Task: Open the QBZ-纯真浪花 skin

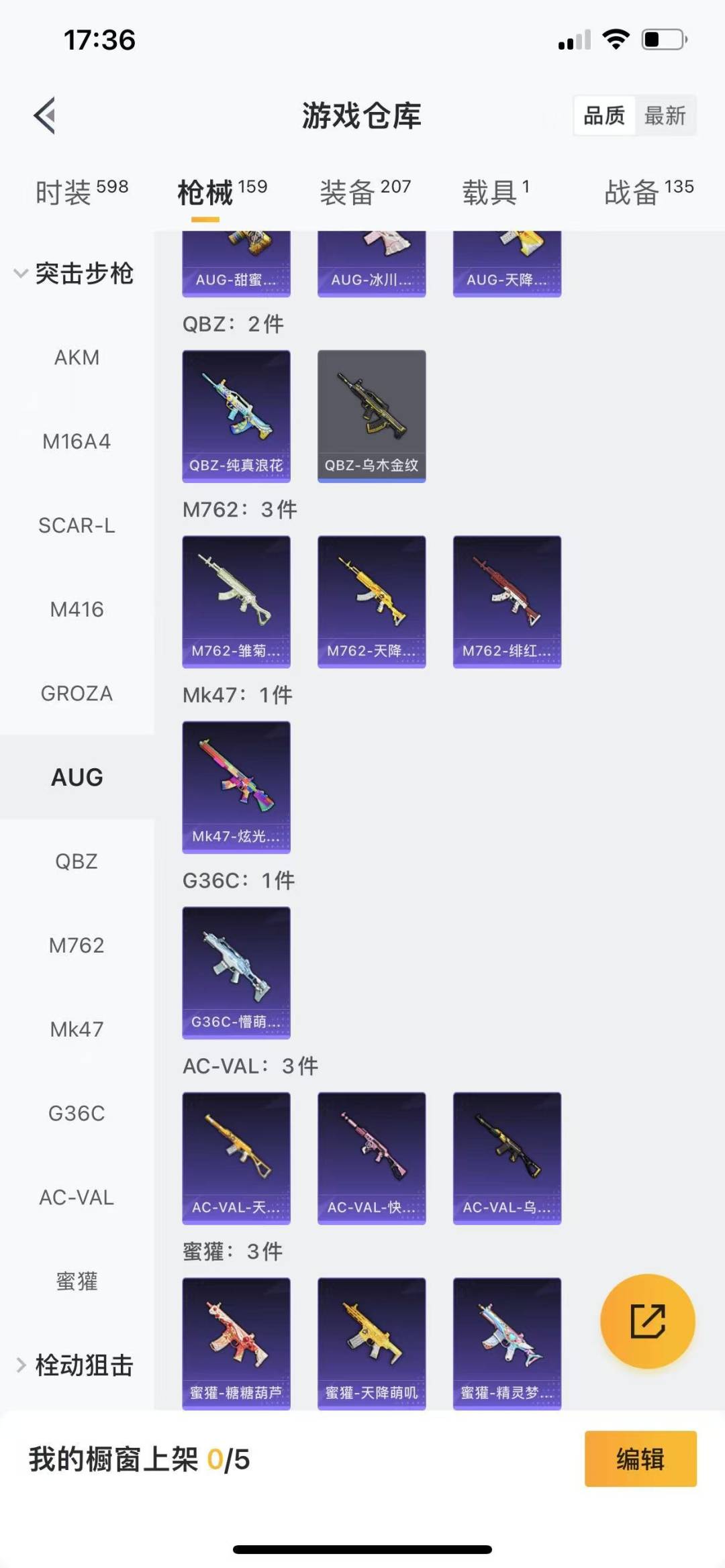Action: click(x=236, y=416)
